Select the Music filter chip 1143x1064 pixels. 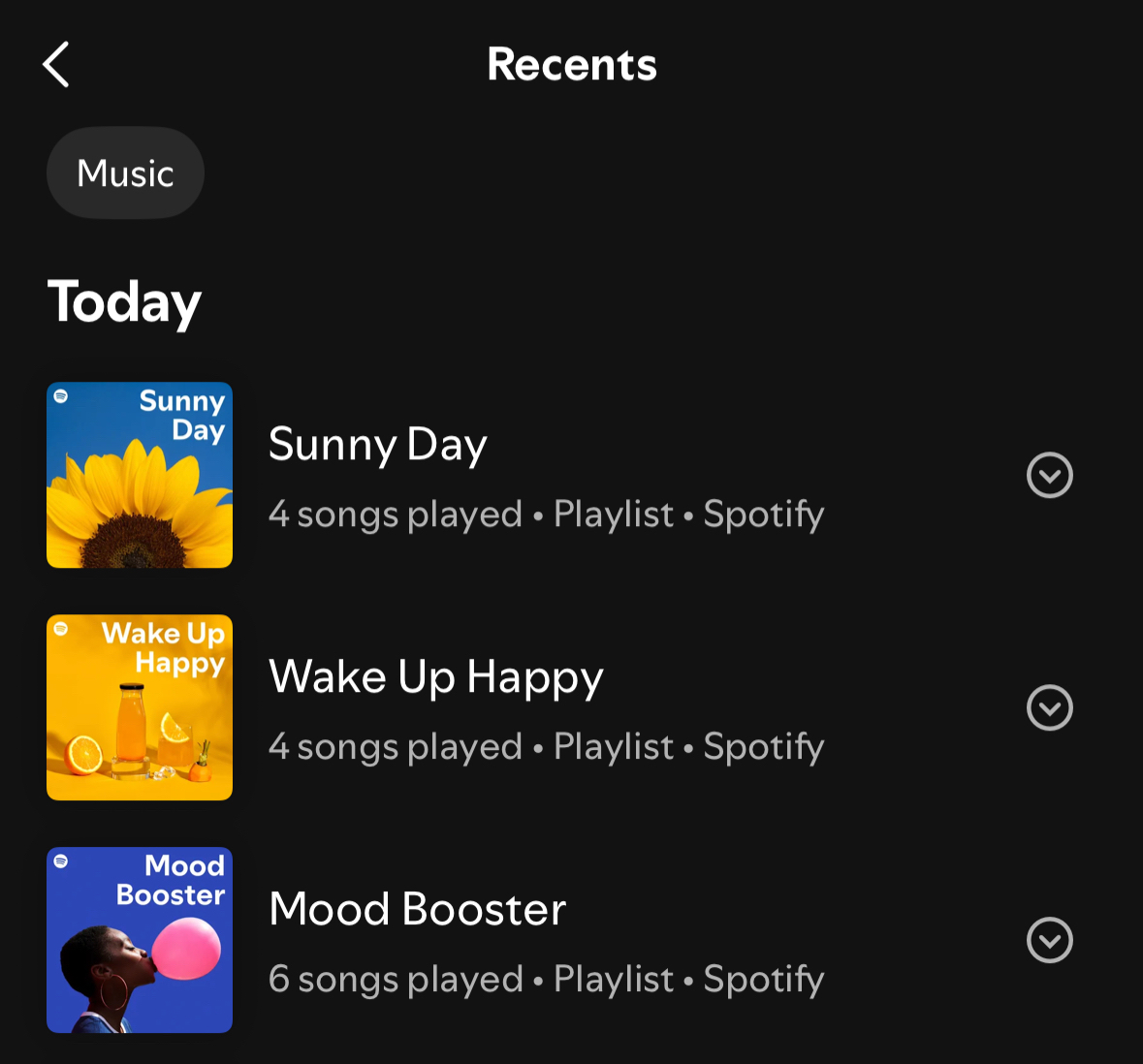[125, 173]
